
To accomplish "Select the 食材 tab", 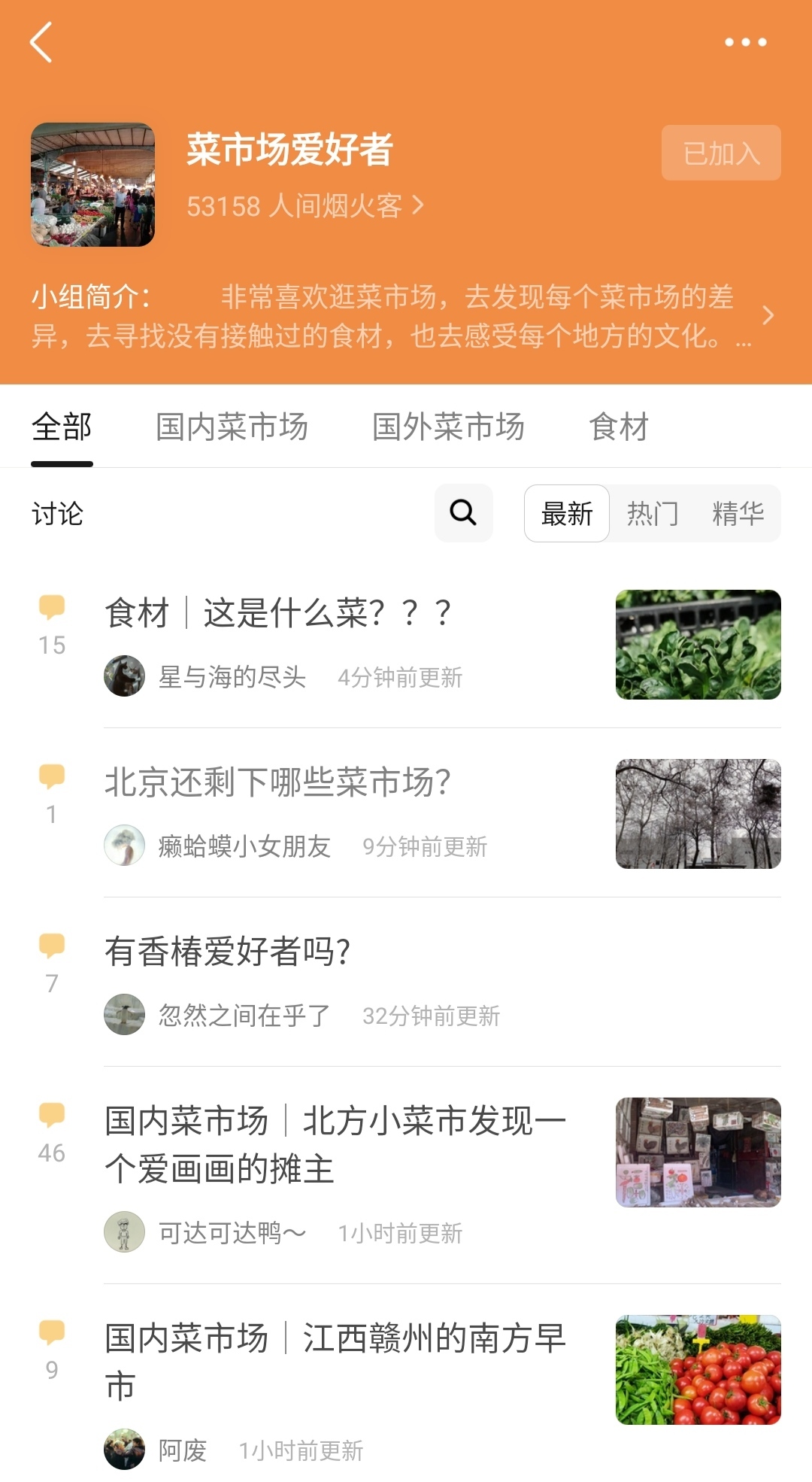I will [618, 427].
